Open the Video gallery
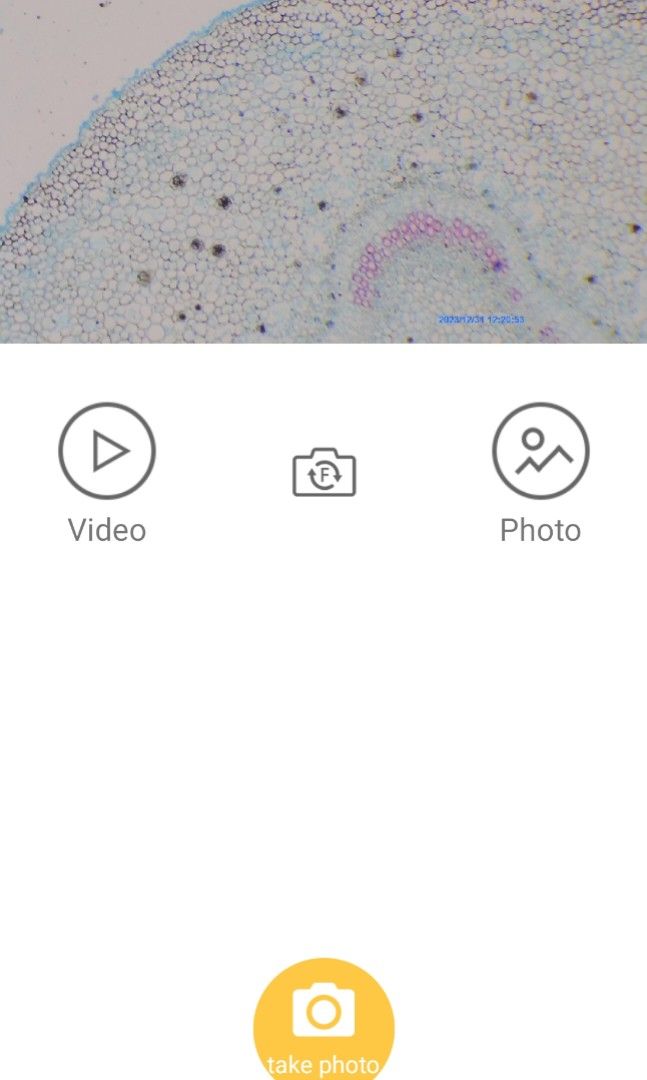The image size is (647, 1080). click(x=107, y=451)
